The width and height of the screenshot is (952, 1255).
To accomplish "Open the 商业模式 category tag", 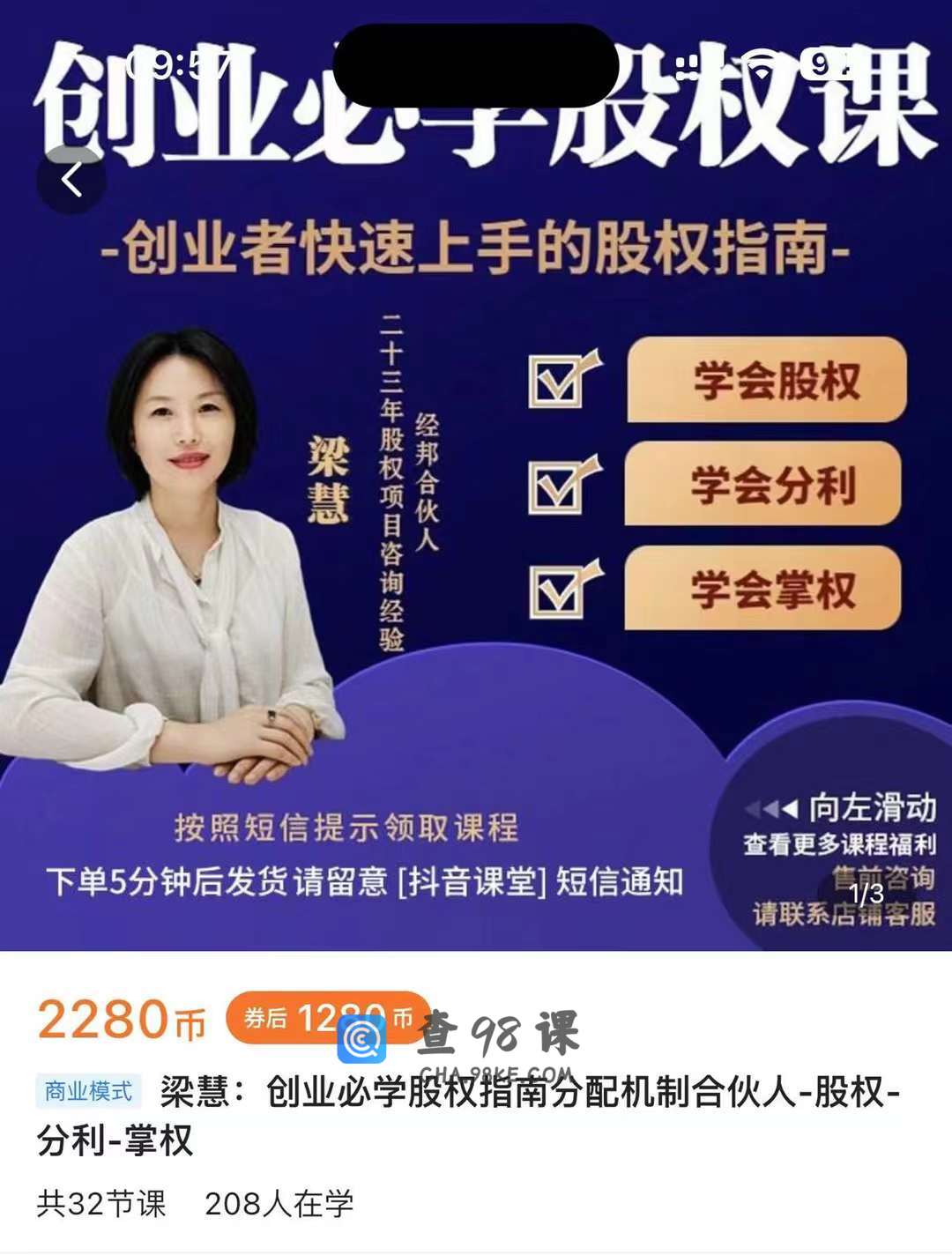I will pos(88,1092).
